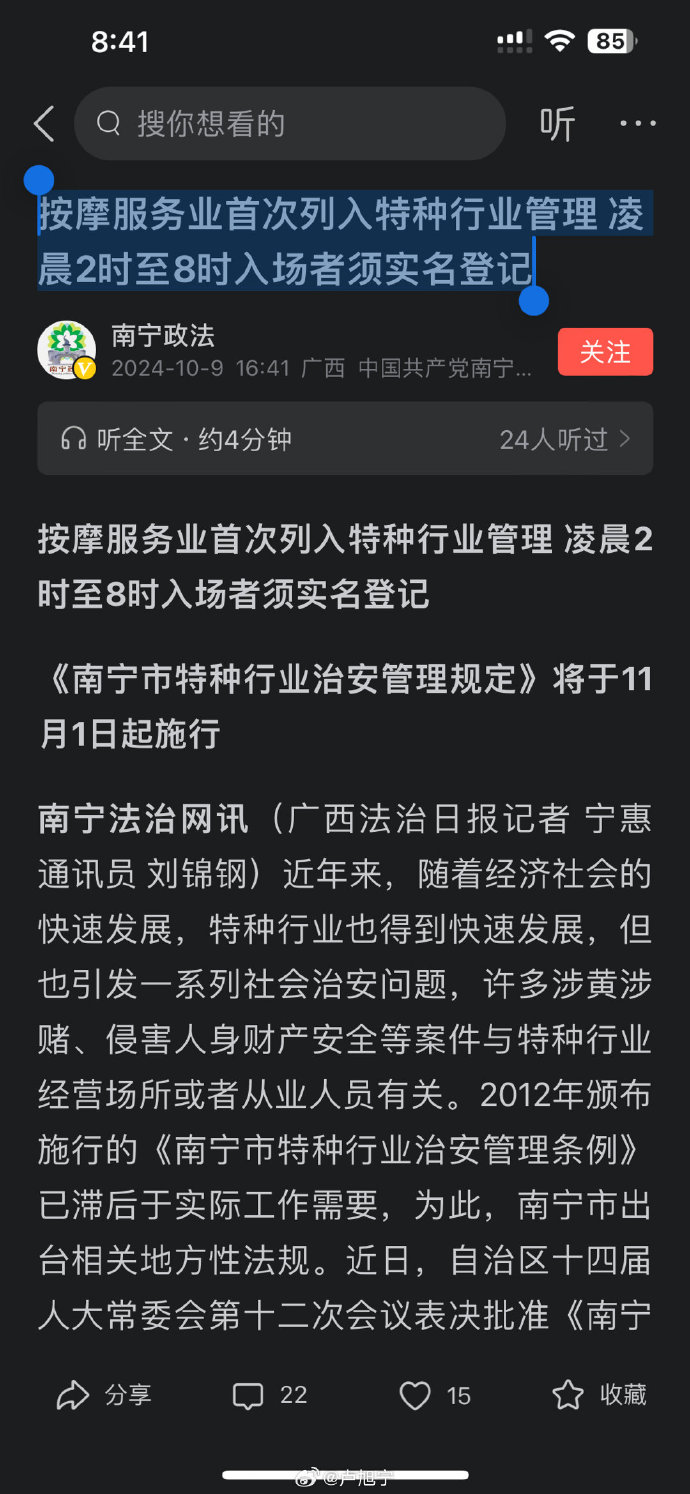Like this article with the heart
690x1494 pixels.
coord(434,1395)
